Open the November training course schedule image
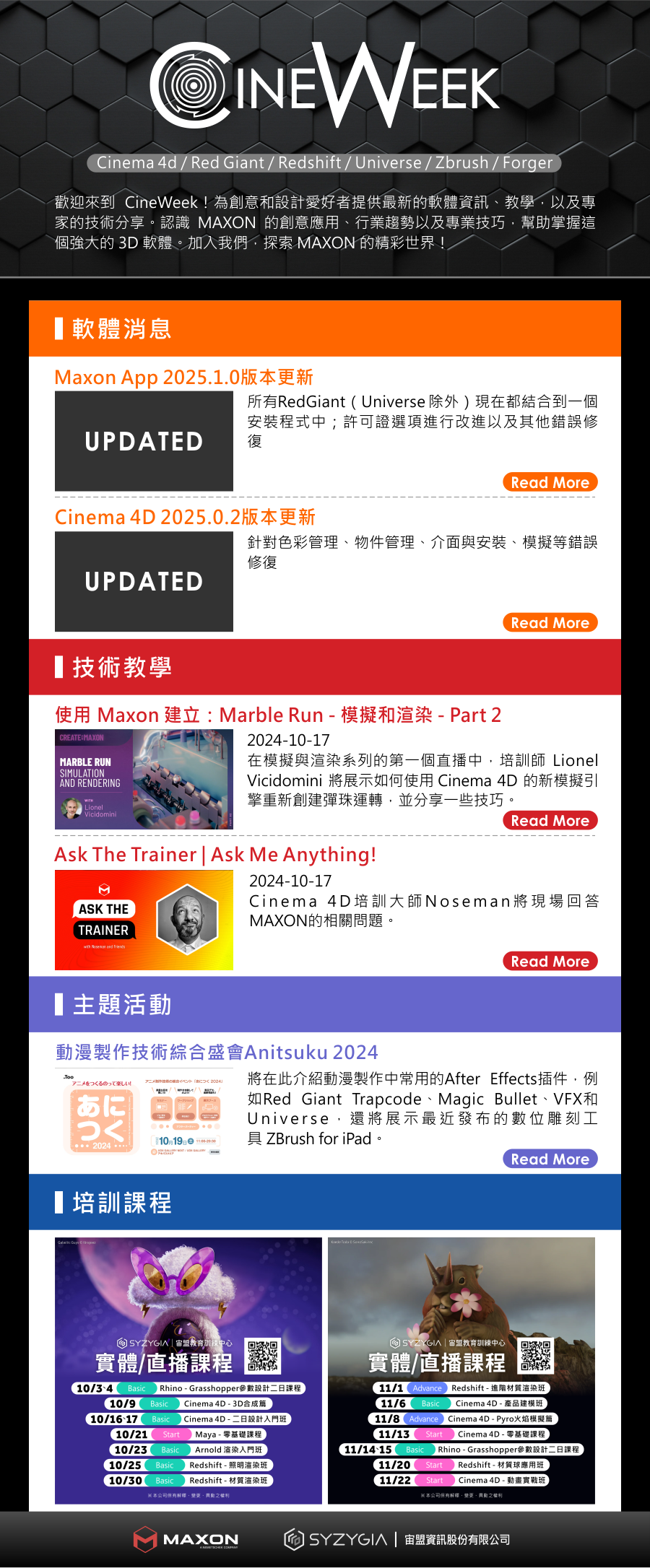Viewport: 650px width, 1568px height. 461,1371
